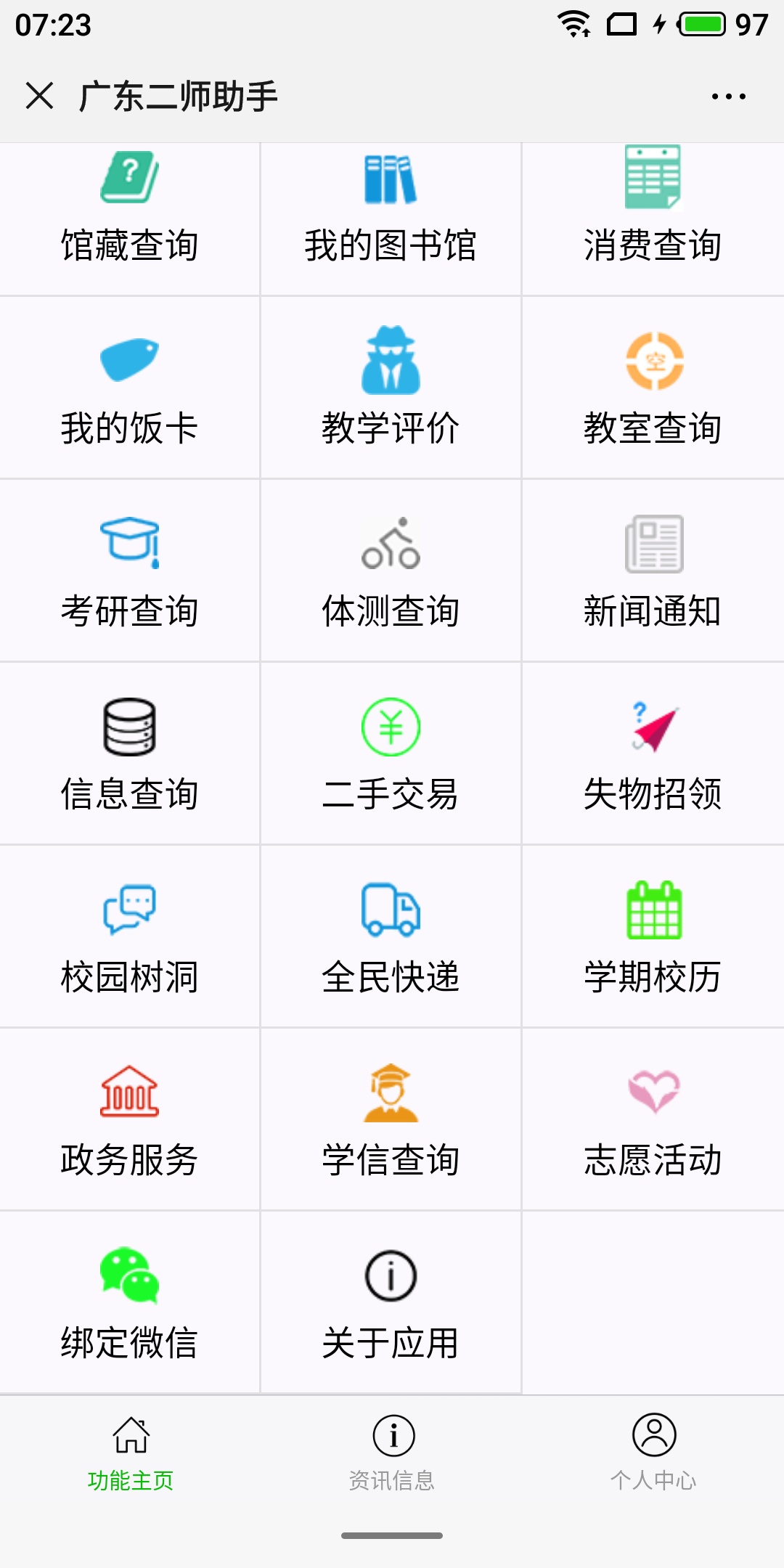The width and height of the screenshot is (784, 1568).
Task: Go to 教学评价
Action: click(391, 388)
